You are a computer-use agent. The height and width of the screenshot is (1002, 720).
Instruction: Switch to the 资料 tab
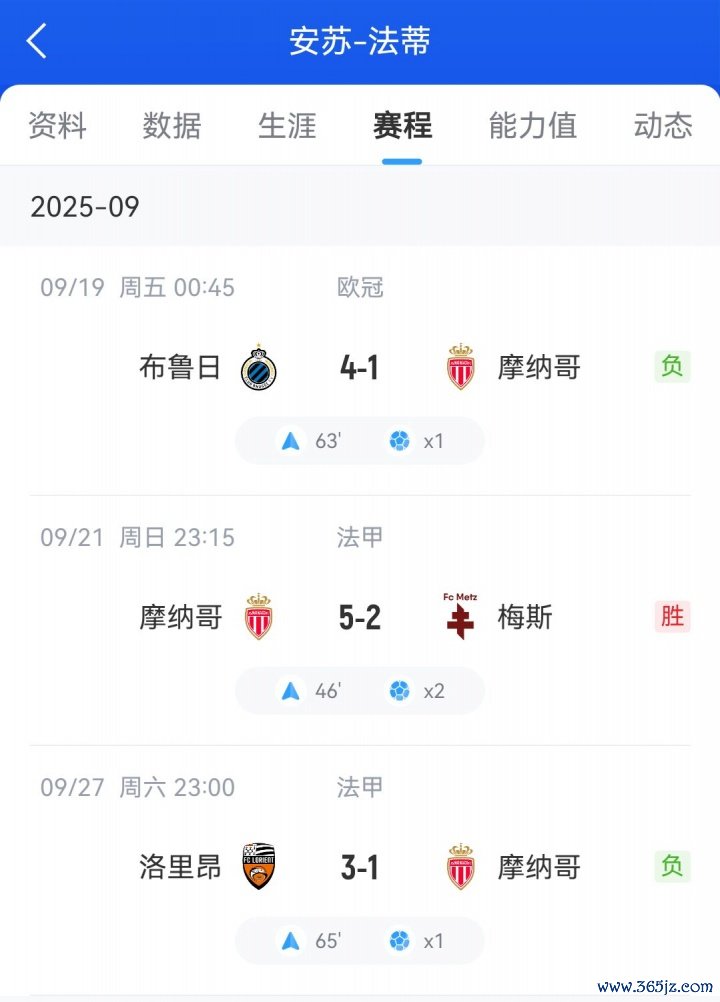(x=57, y=126)
